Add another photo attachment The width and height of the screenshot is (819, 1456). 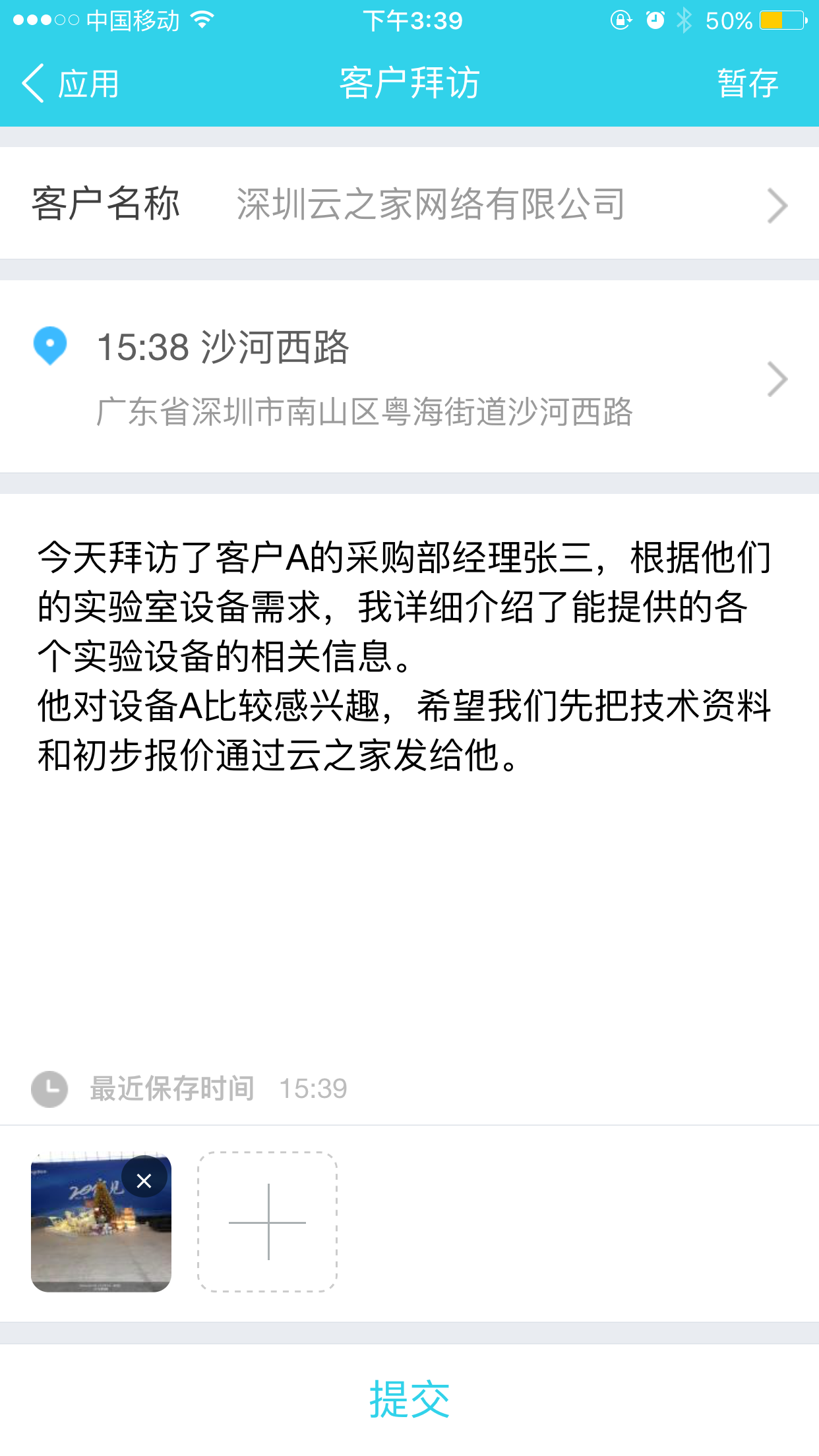pyautogui.click(x=268, y=1222)
